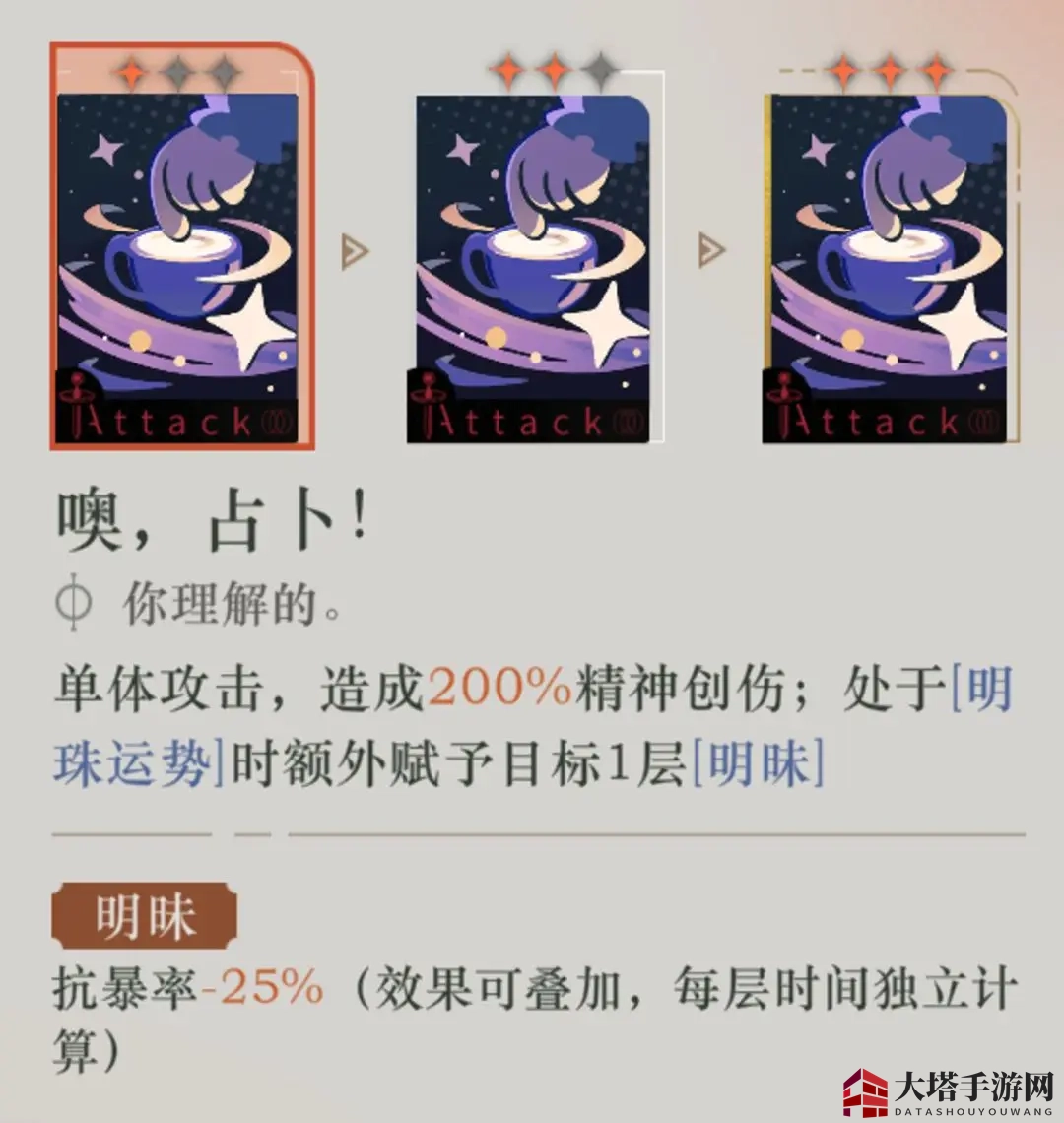Open the [明昧] keyword link

[x=758, y=763]
